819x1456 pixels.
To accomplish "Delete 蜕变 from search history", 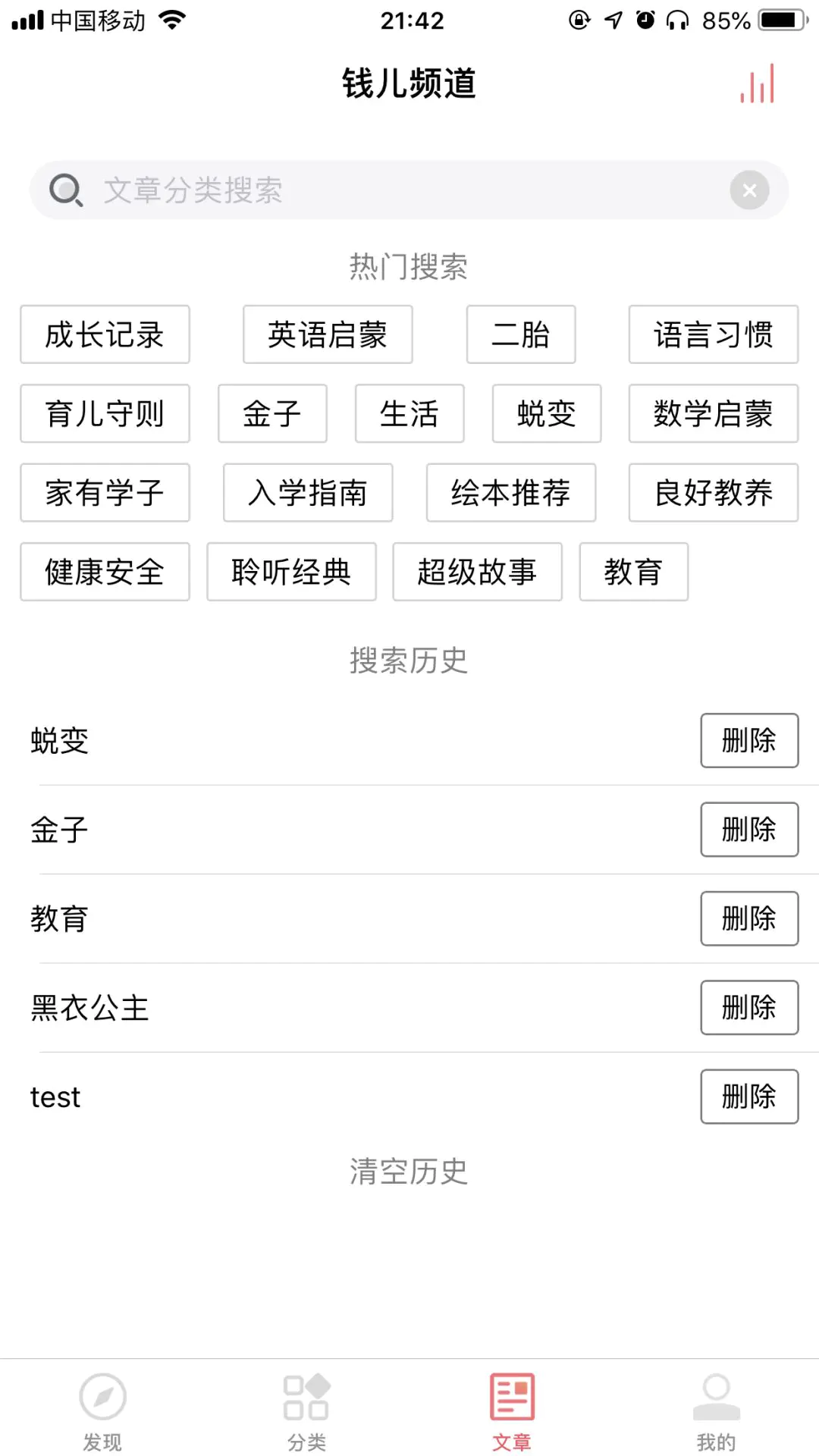I will pyautogui.click(x=748, y=740).
